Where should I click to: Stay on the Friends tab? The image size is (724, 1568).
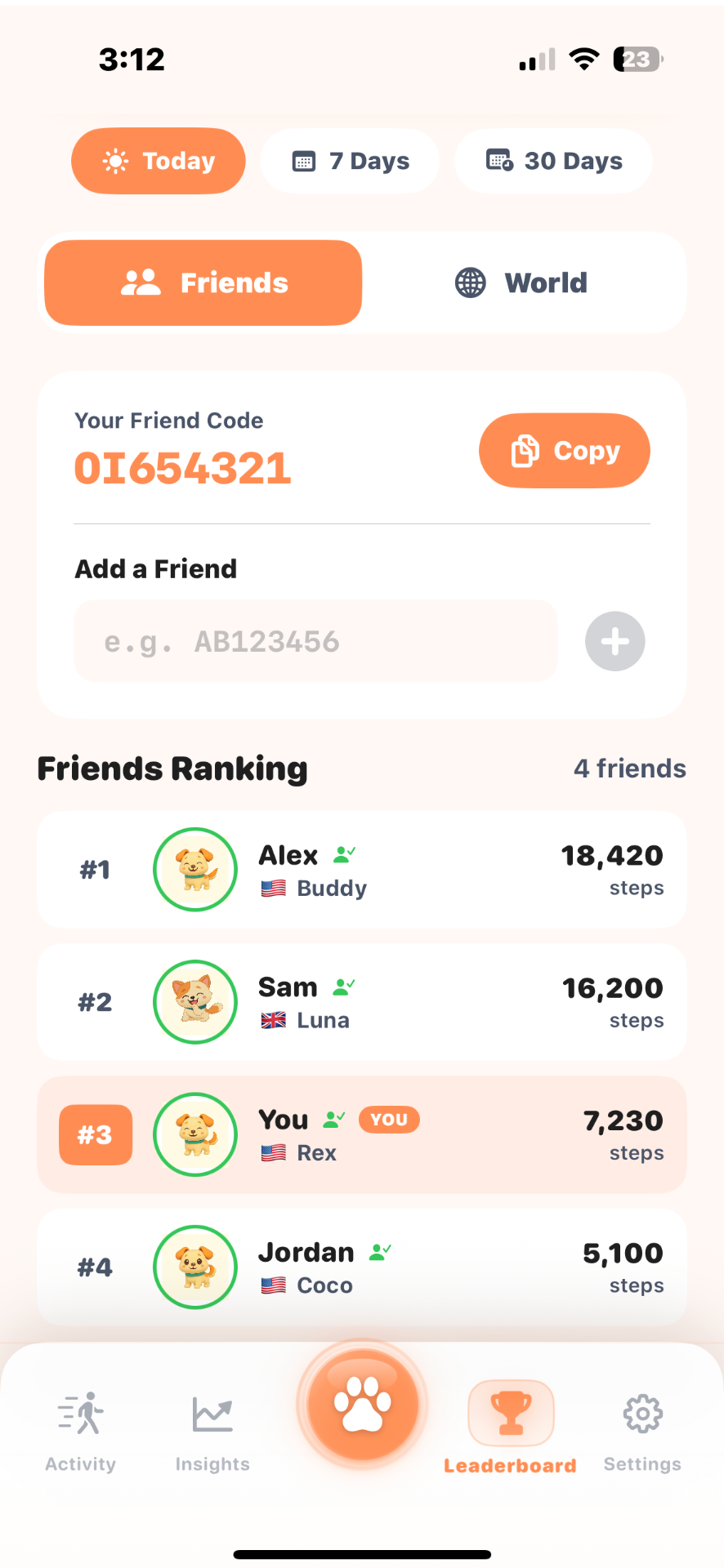tap(202, 282)
